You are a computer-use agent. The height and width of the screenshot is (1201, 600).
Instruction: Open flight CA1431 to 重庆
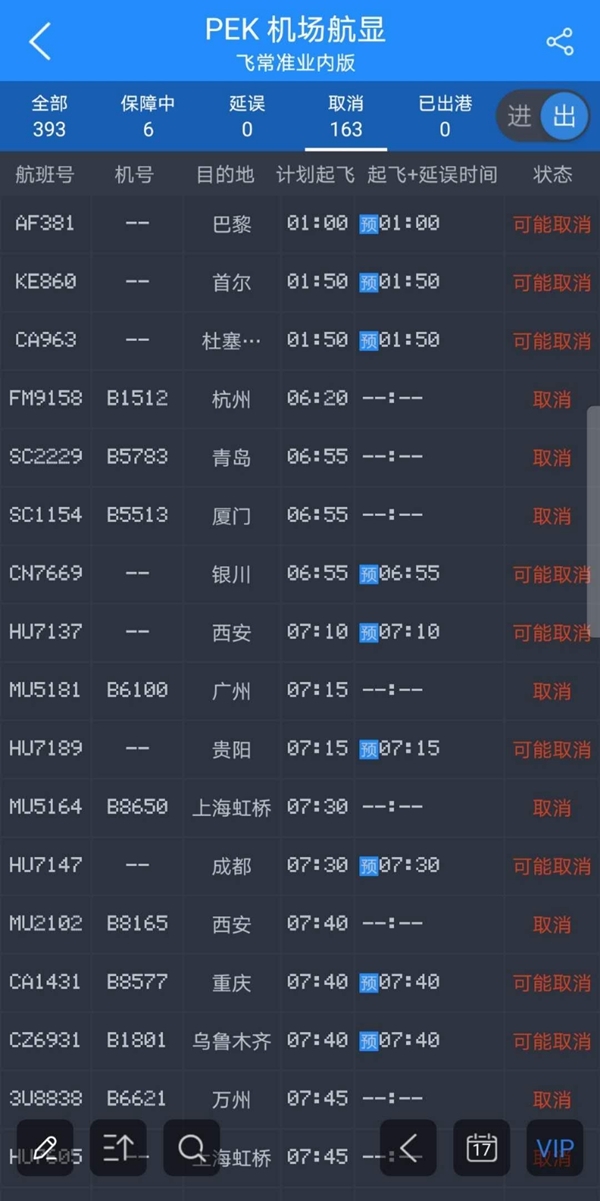click(x=300, y=982)
